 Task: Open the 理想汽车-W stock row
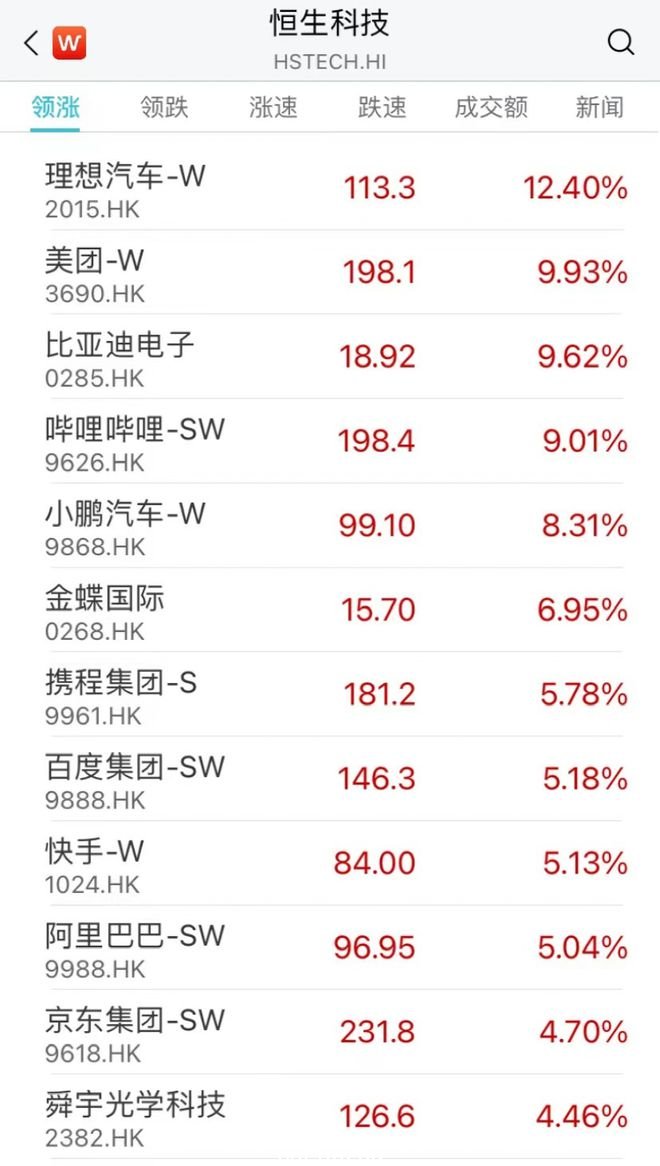(330, 188)
